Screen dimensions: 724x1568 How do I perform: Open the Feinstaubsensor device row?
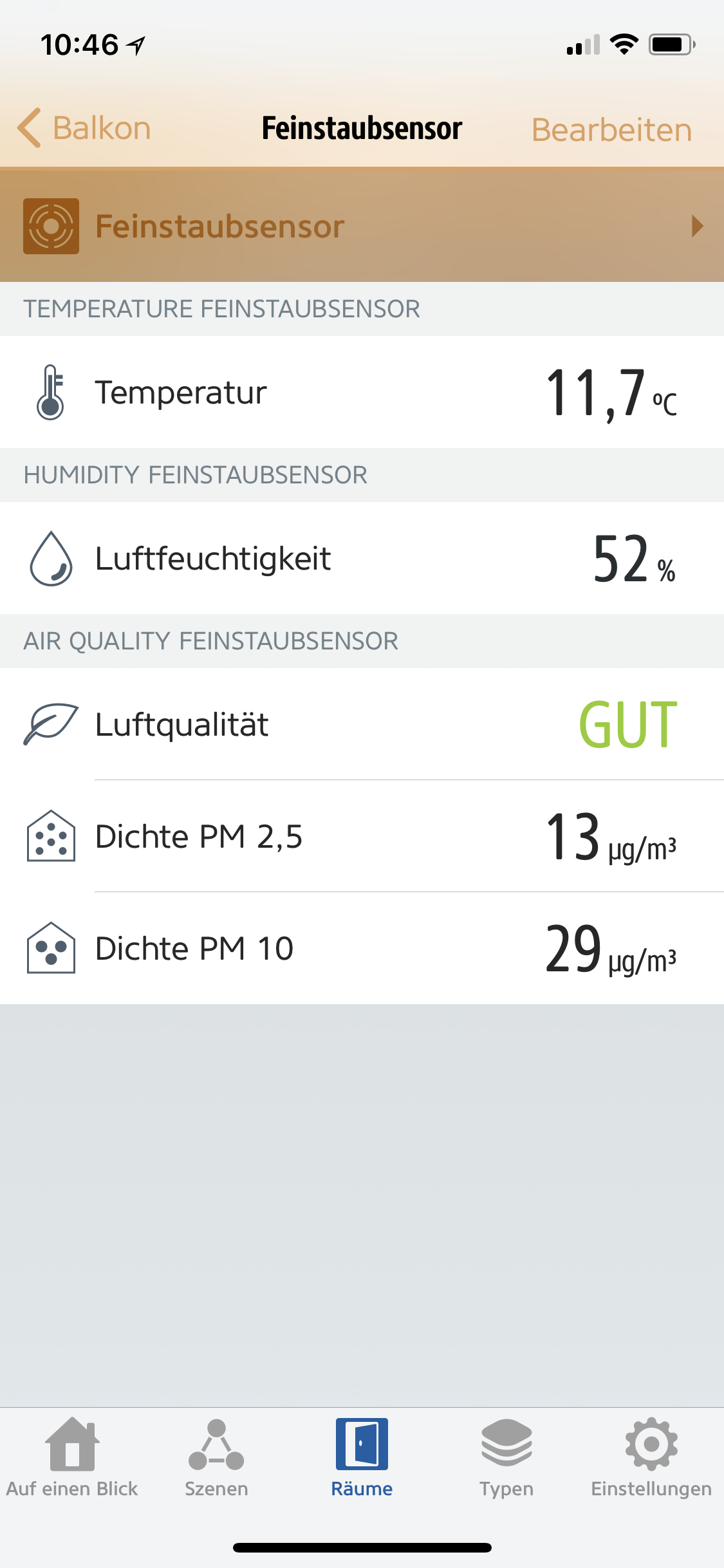tap(362, 226)
